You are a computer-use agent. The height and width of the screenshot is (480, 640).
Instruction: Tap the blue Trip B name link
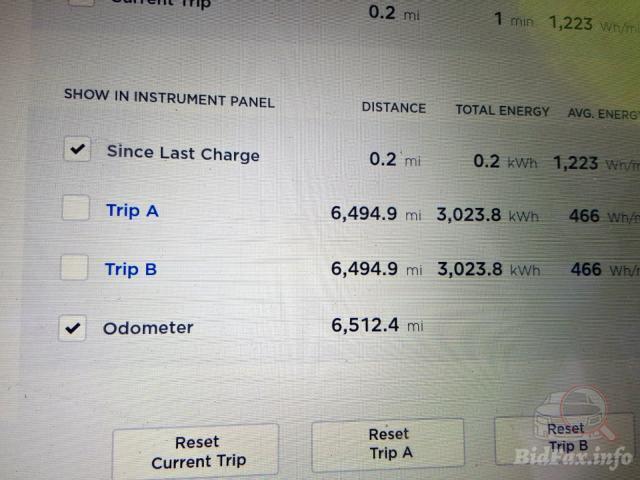pos(131,269)
